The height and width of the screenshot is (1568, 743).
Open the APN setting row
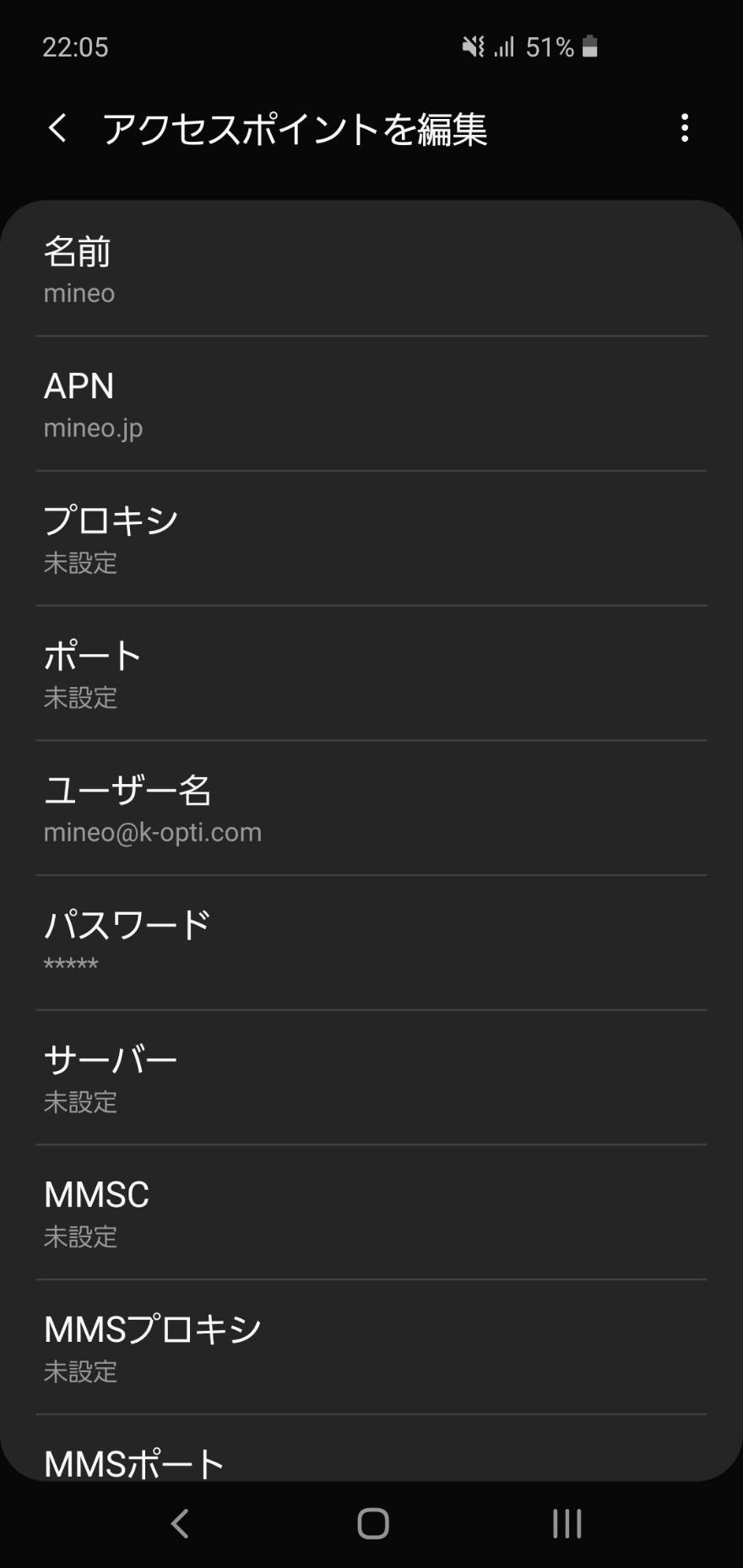(371, 404)
